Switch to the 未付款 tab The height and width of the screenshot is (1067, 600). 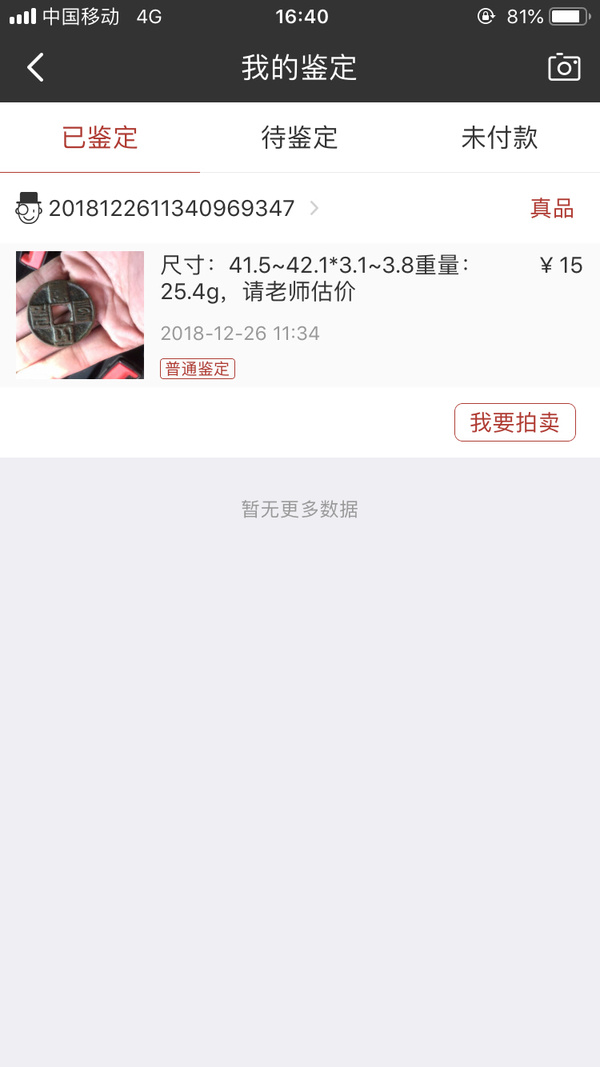tap(499, 137)
